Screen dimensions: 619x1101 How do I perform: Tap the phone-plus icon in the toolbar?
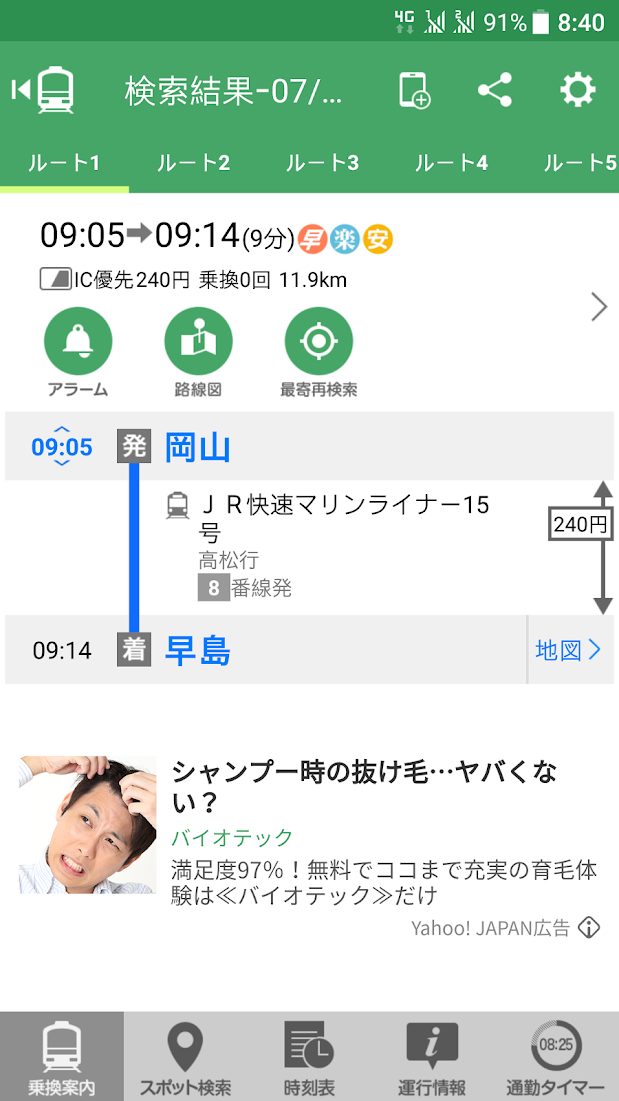[413, 91]
